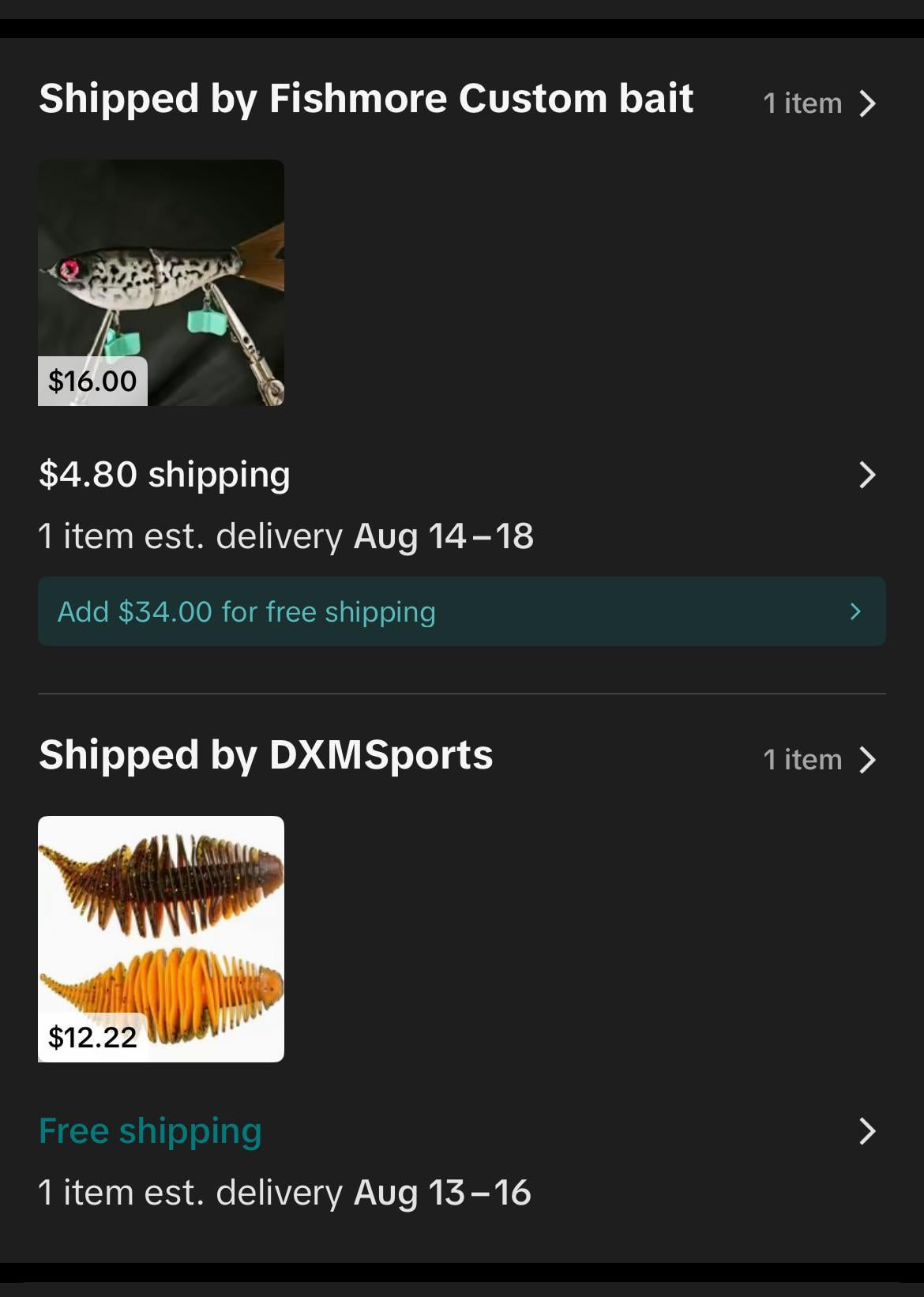Open the Fishmore Custom bait item list
Screen dimensions: 924x1297
[x=820, y=103]
